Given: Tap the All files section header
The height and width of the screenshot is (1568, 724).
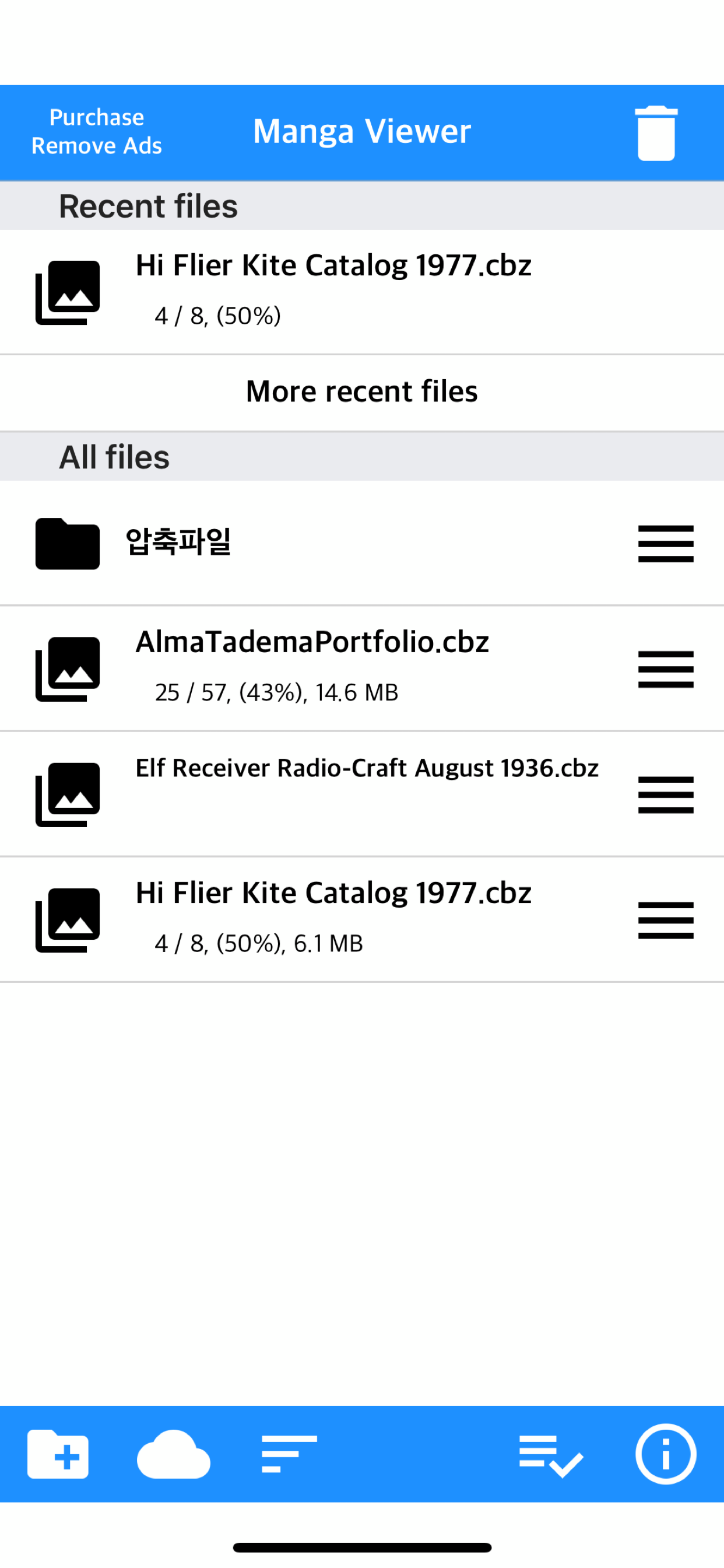Looking at the screenshot, I should click(114, 457).
